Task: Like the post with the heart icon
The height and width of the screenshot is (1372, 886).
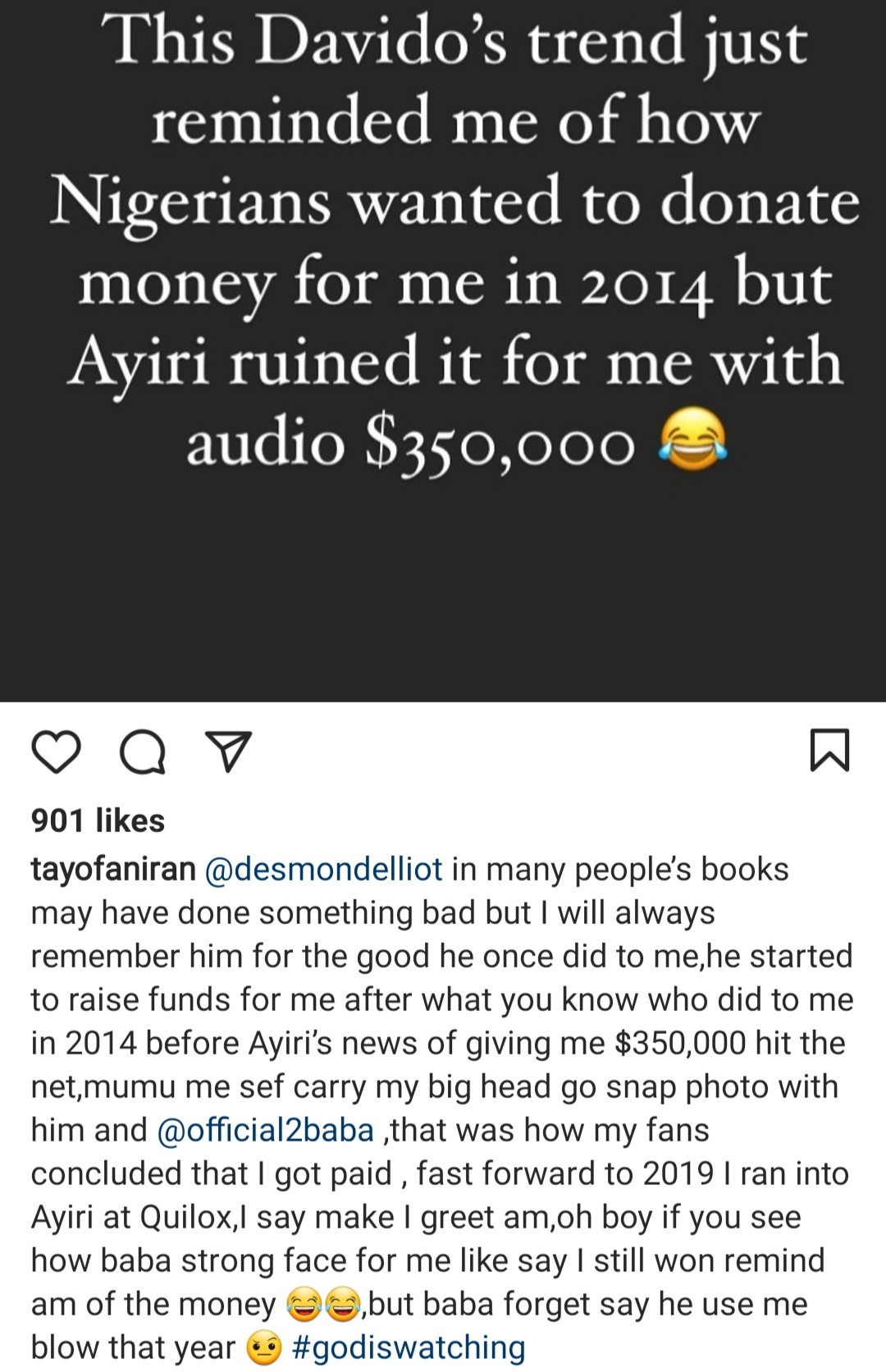Action: 56,752
